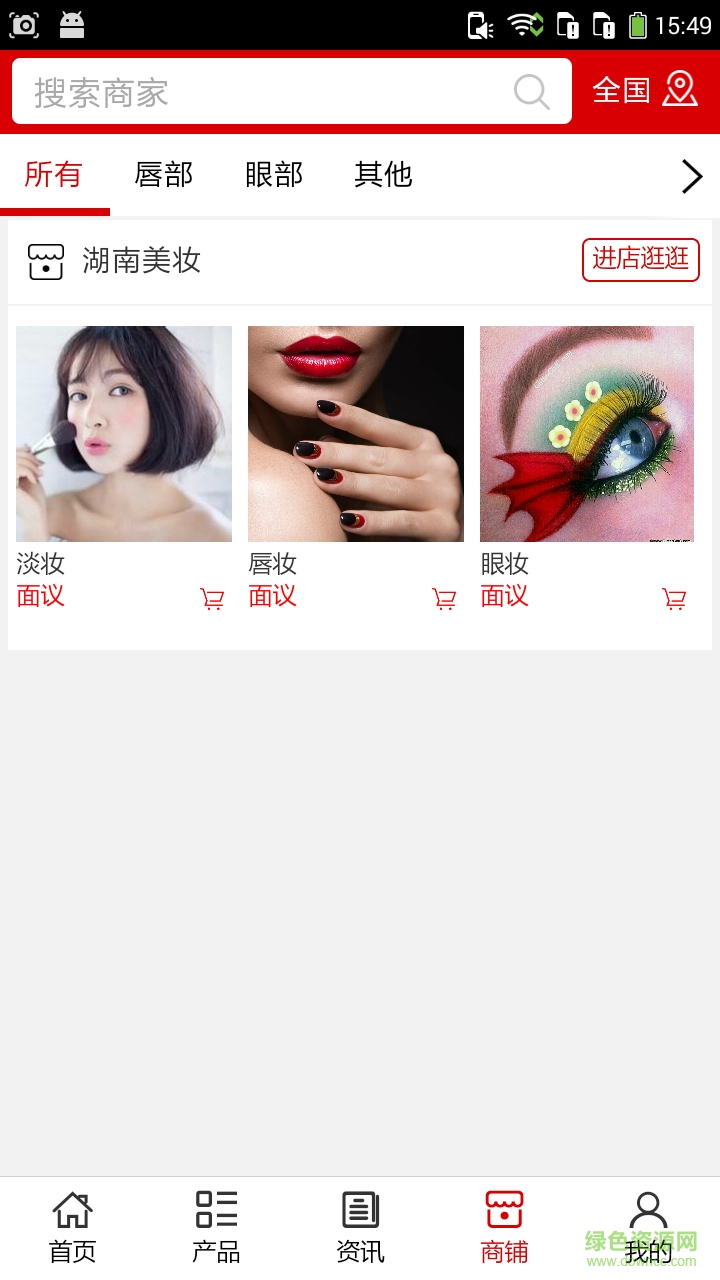The width and height of the screenshot is (720, 1280).
Task: Open the 眼妆 product picture
Action: pyautogui.click(x=587, y=434)
